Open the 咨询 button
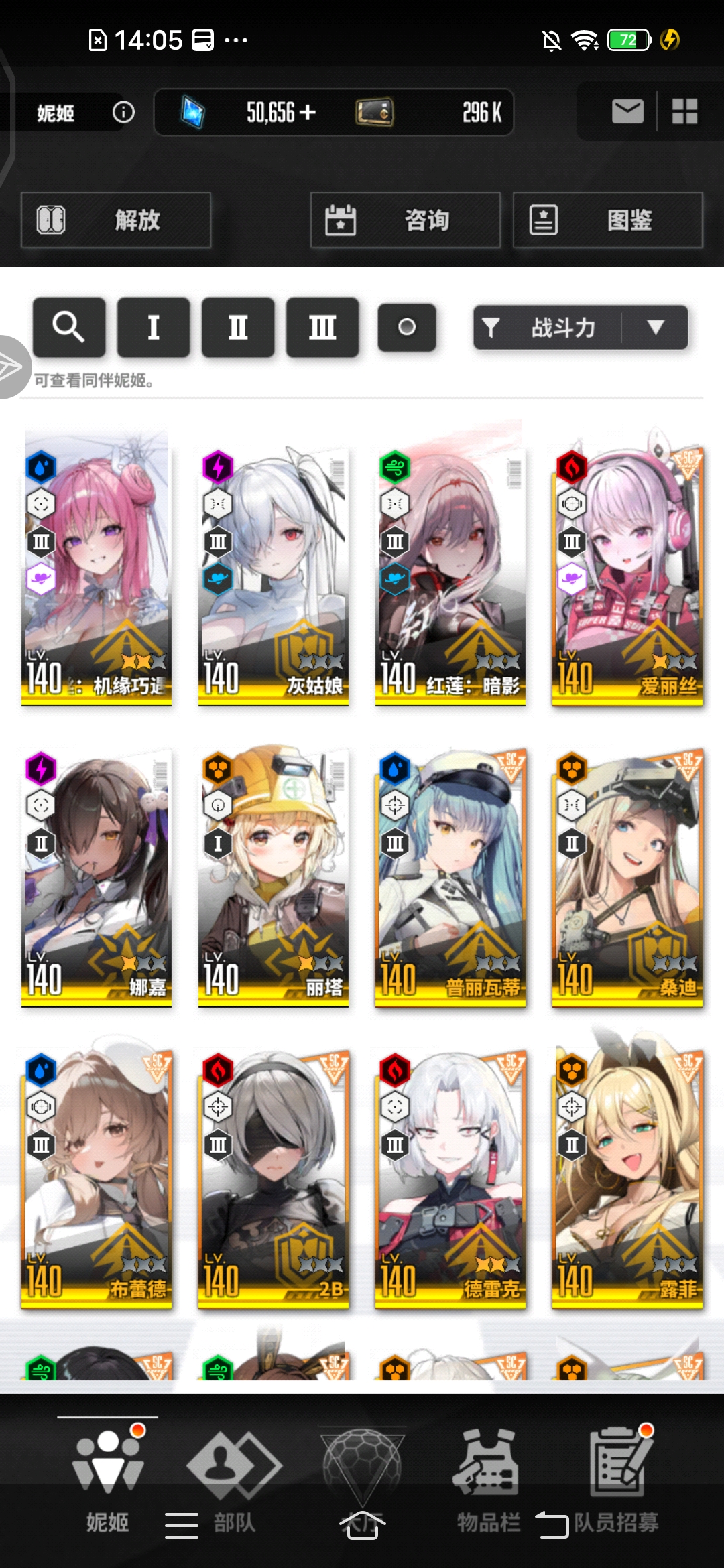724x1568 pixels. pos(405,220)
